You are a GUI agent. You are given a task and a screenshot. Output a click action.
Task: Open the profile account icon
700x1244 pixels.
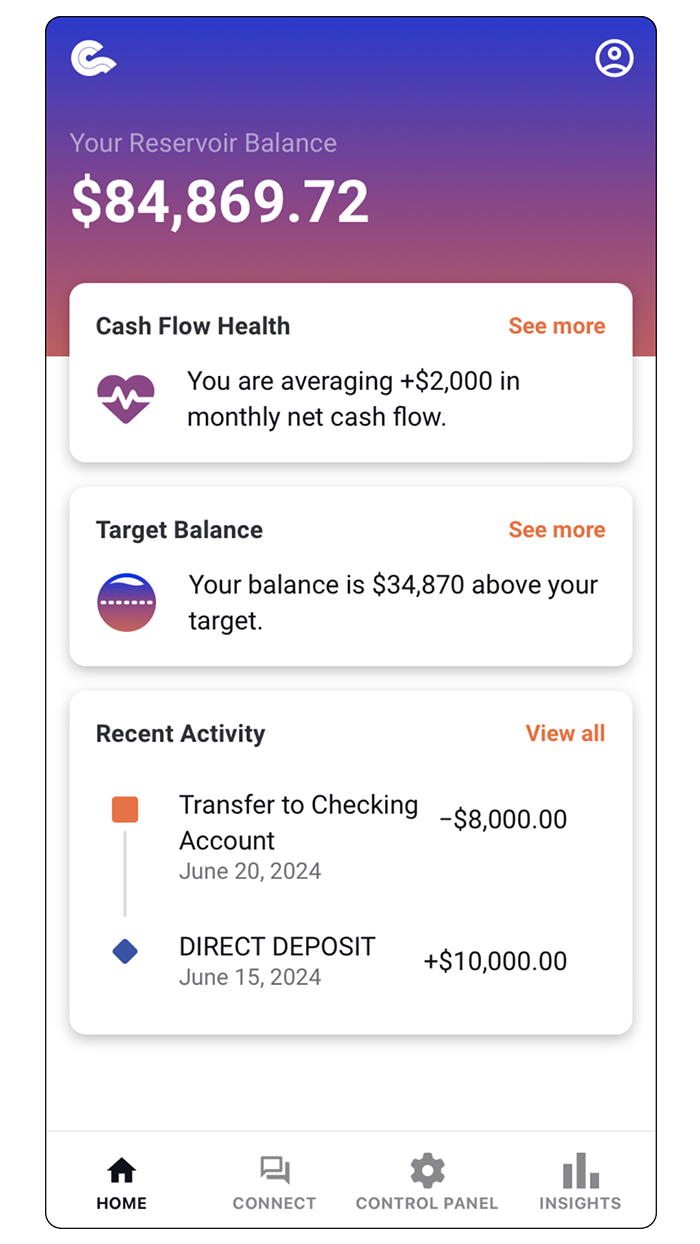point(614,58)
